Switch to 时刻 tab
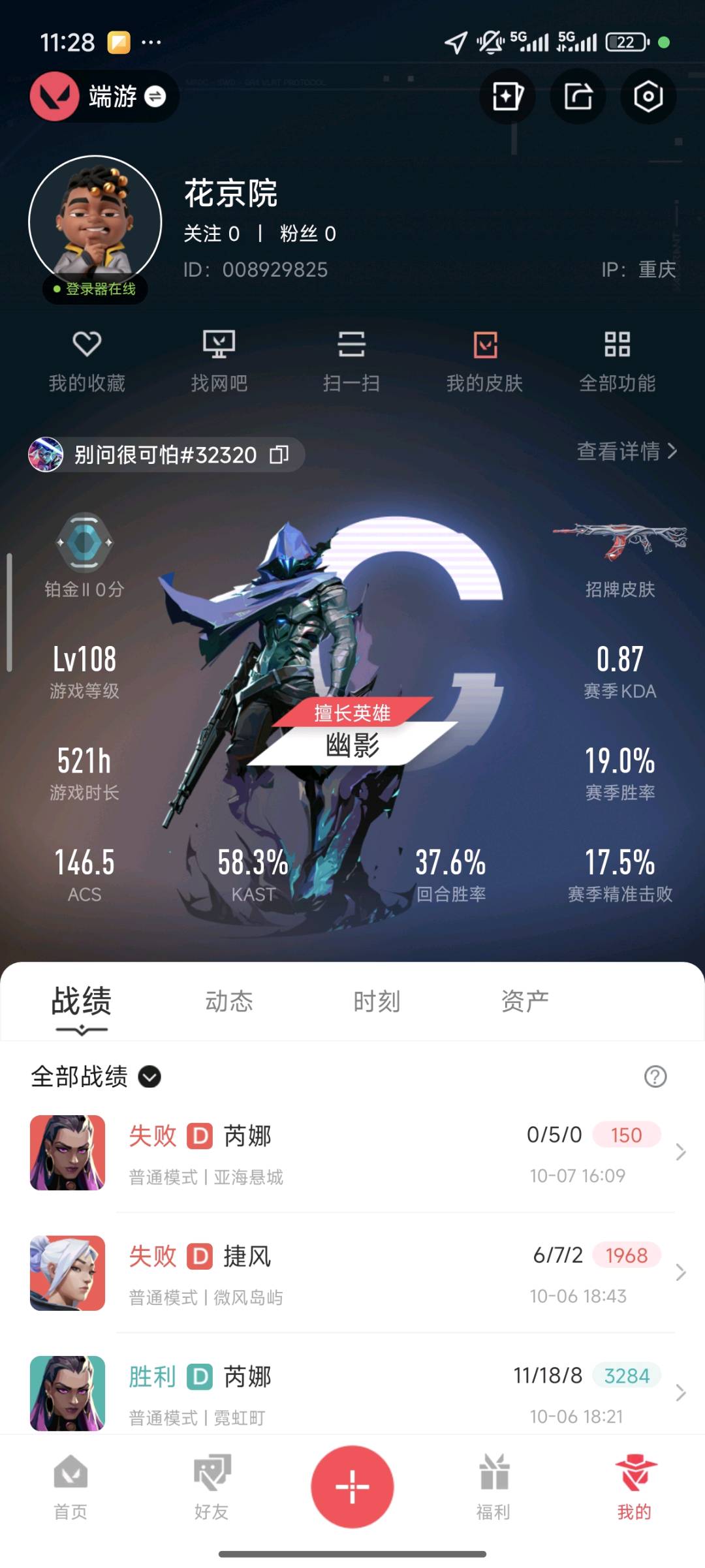 click(x=377, y=1001)
